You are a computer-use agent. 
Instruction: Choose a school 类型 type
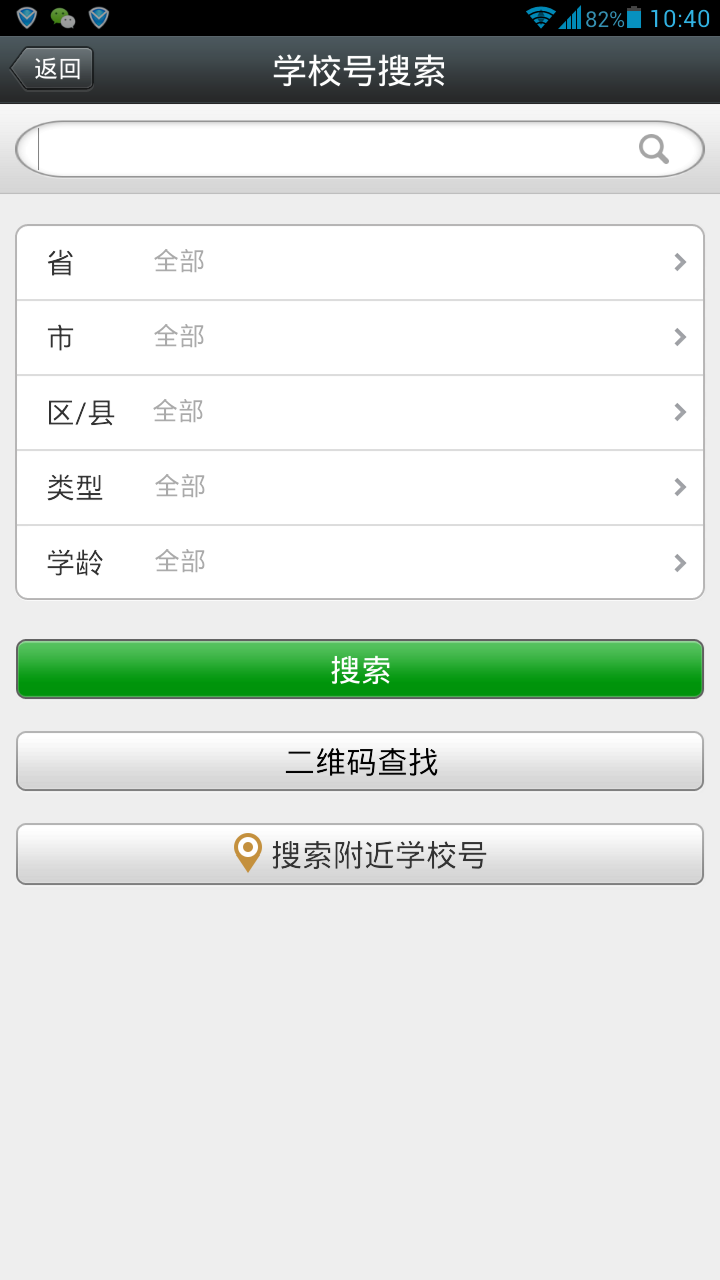click(360, 487)
